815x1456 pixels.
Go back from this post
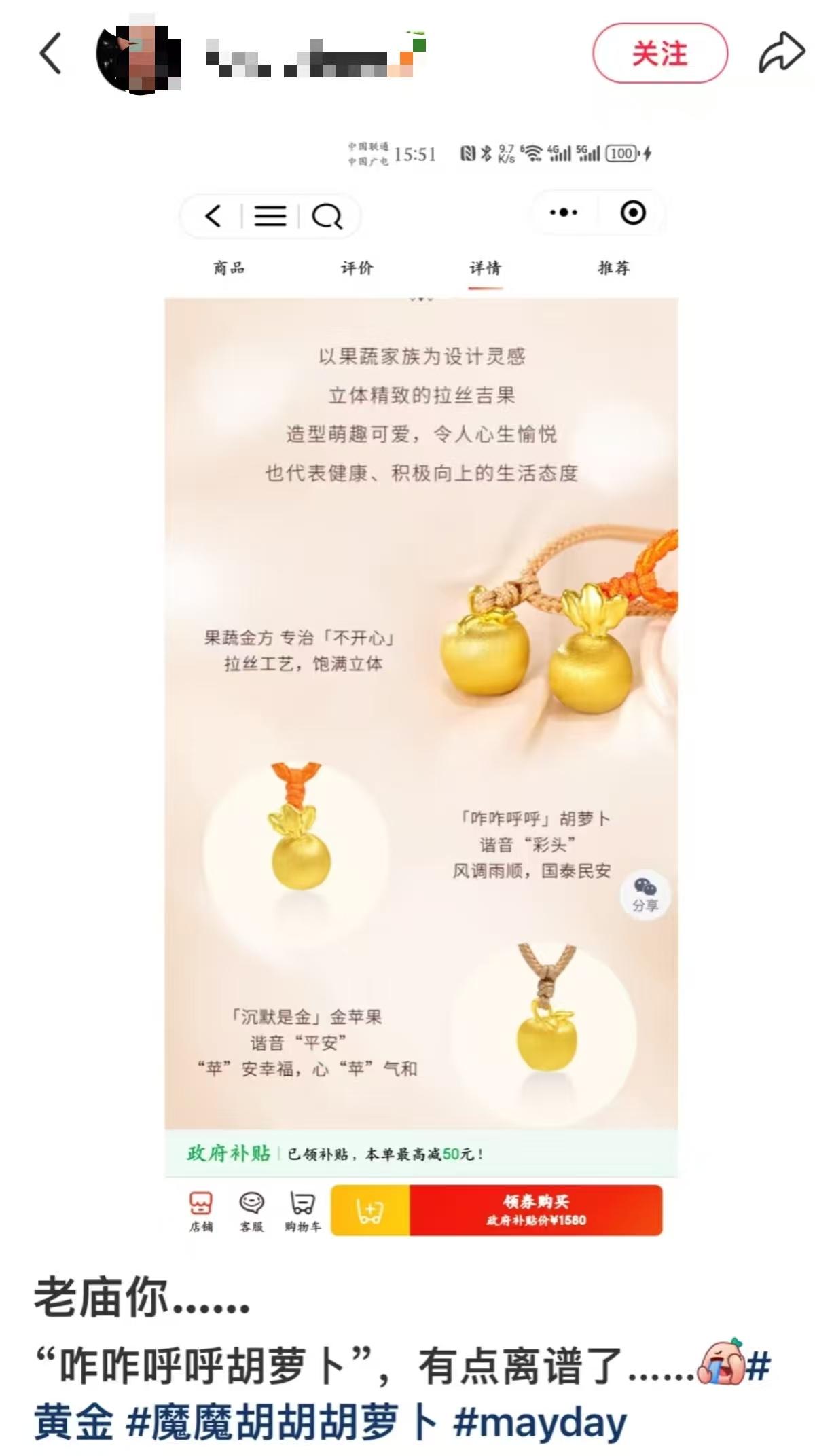pos(50,53)
